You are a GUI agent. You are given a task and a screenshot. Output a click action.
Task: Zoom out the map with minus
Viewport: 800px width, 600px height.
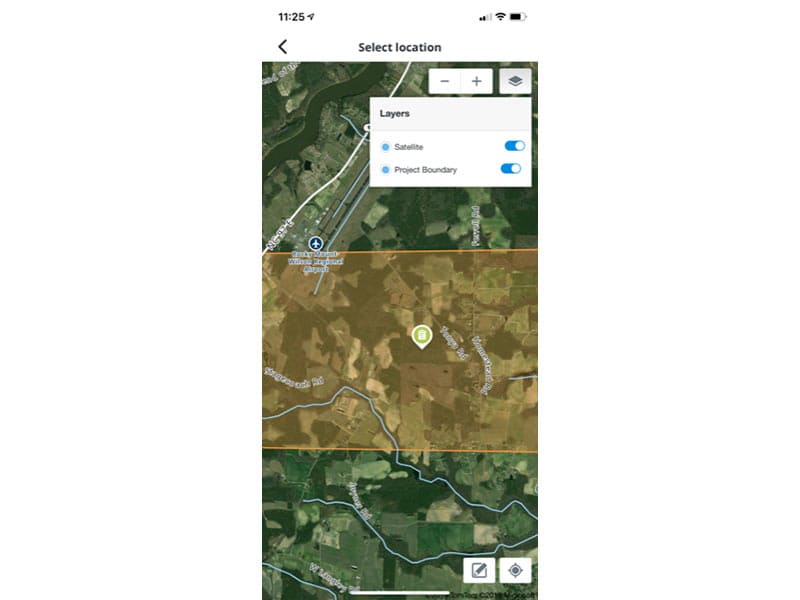tap(445, 81)
